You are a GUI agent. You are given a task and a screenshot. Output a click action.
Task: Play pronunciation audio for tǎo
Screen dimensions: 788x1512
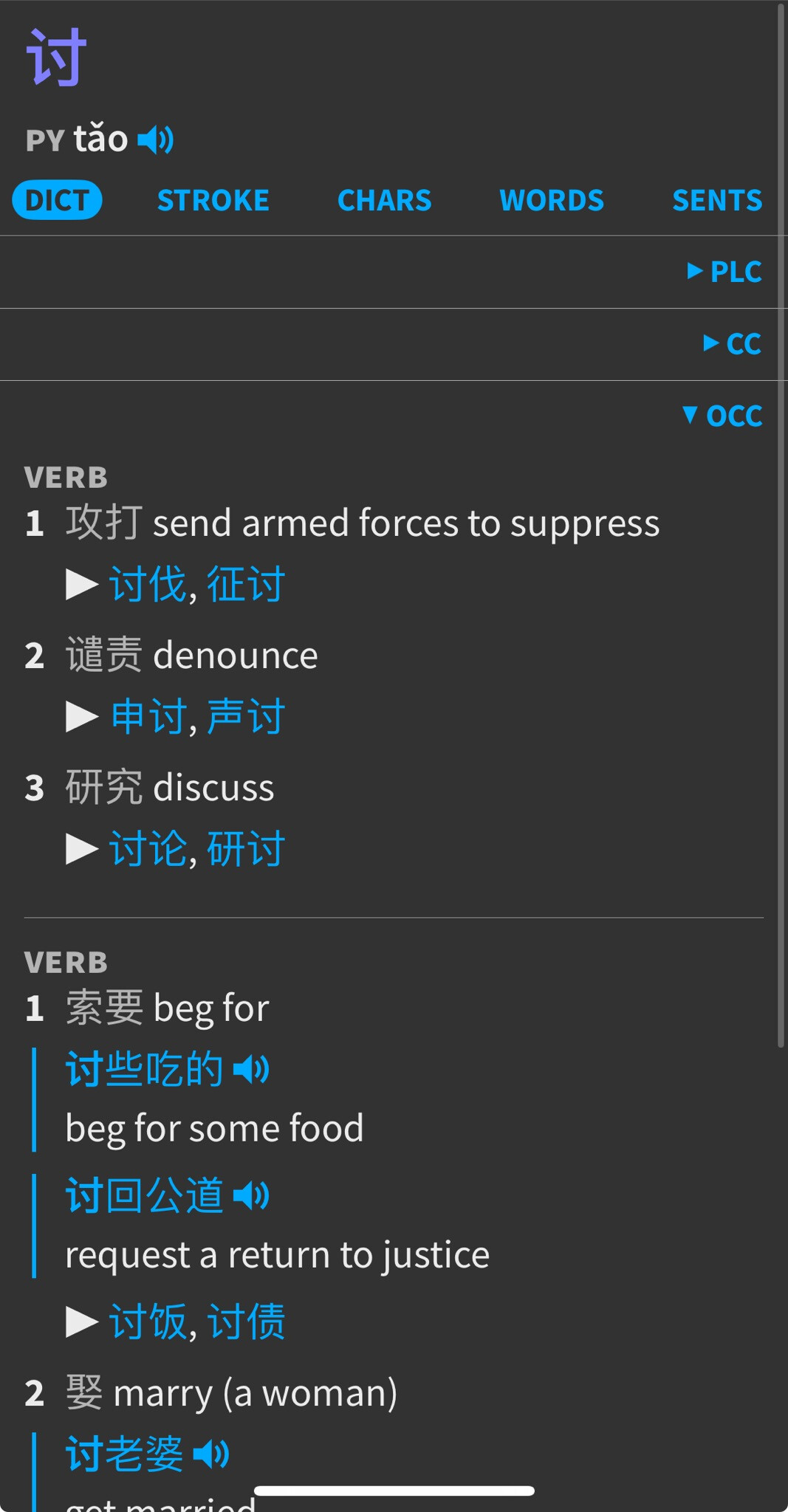pyautogui.click(x=156, y=139)
